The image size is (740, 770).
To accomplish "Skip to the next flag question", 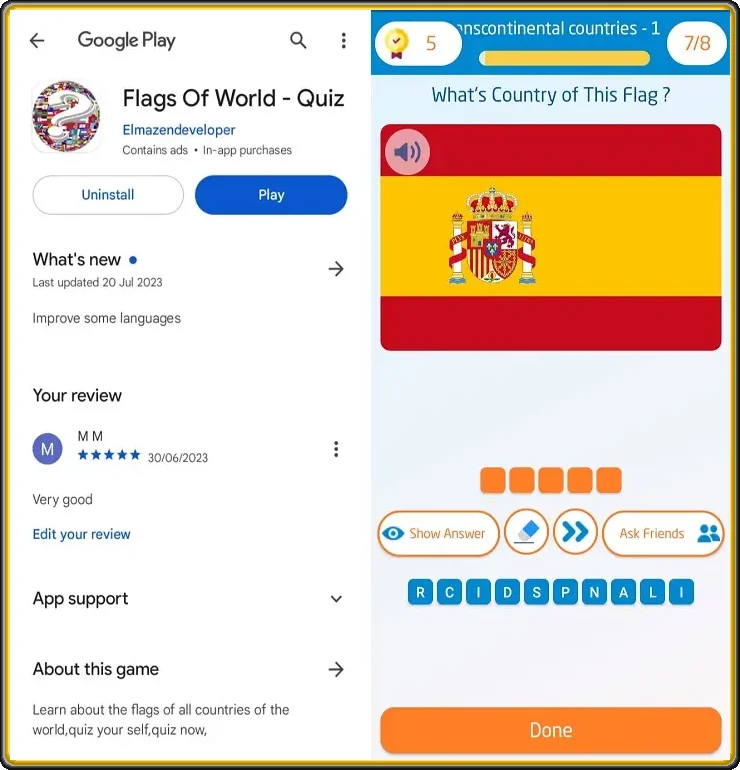I will click(575, 533).
